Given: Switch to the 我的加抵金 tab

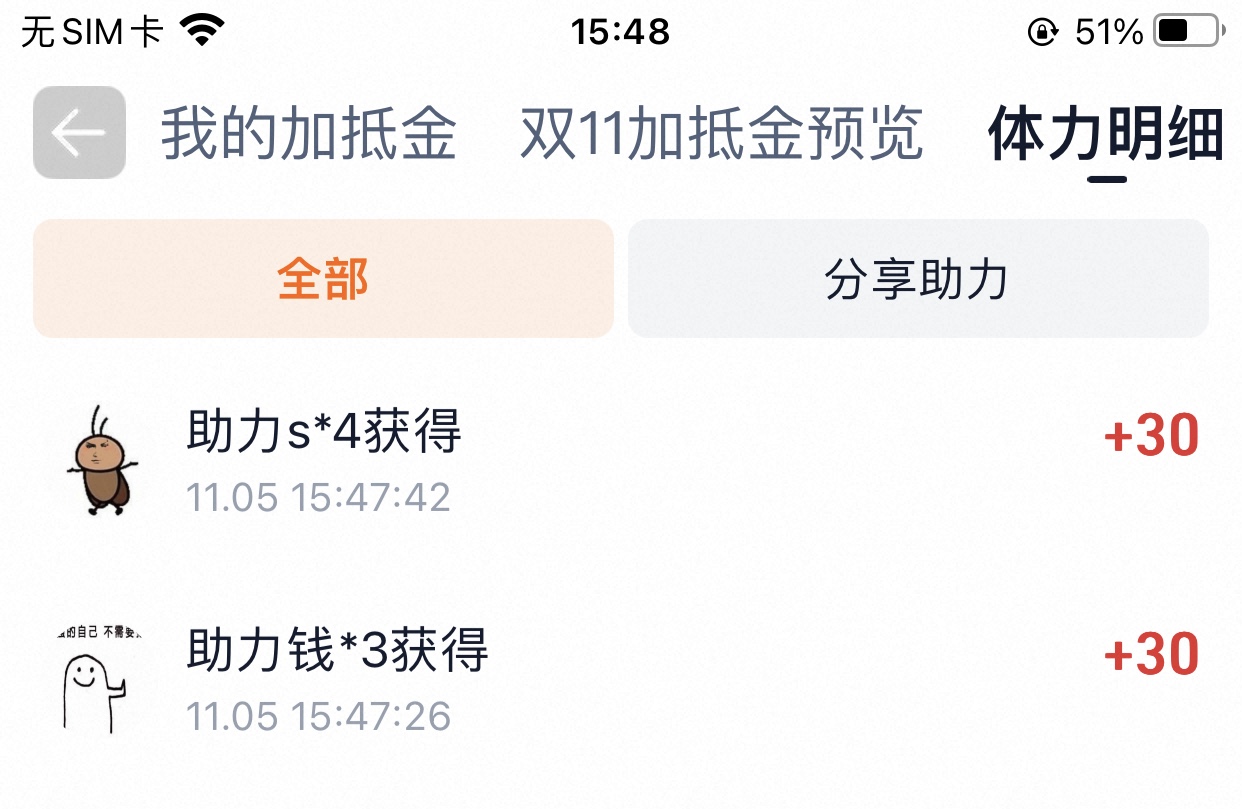Looking at the screenshot, I should point(308,134).
